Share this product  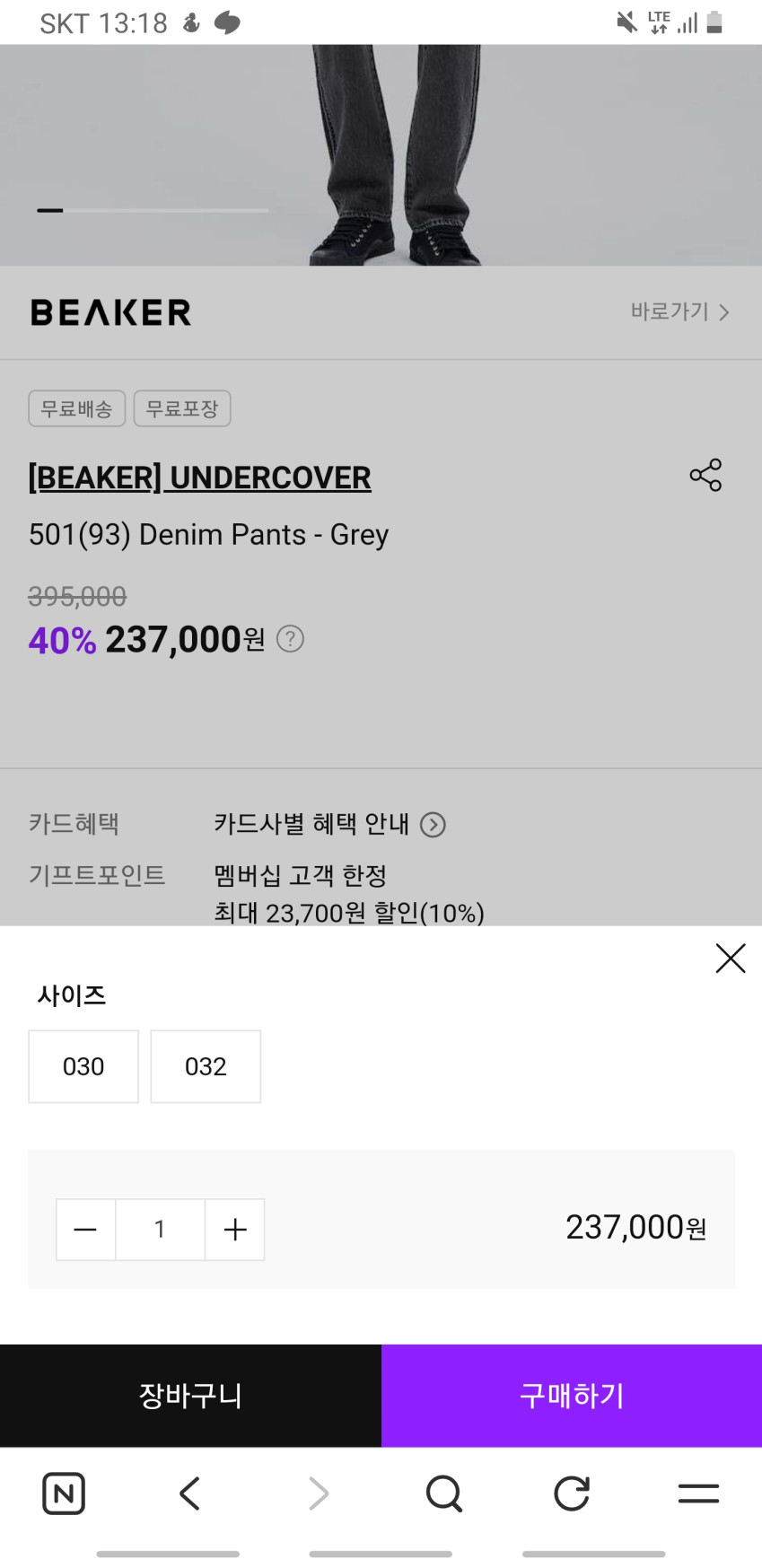tap(705, 475)
